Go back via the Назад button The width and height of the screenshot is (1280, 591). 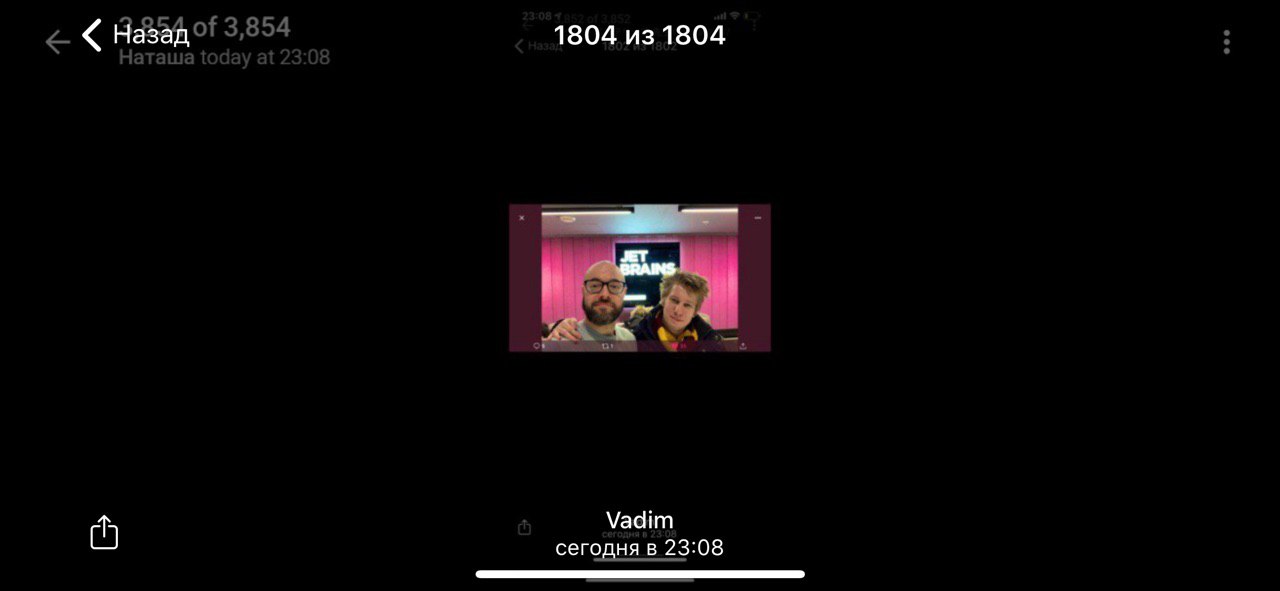coord(136,35)
